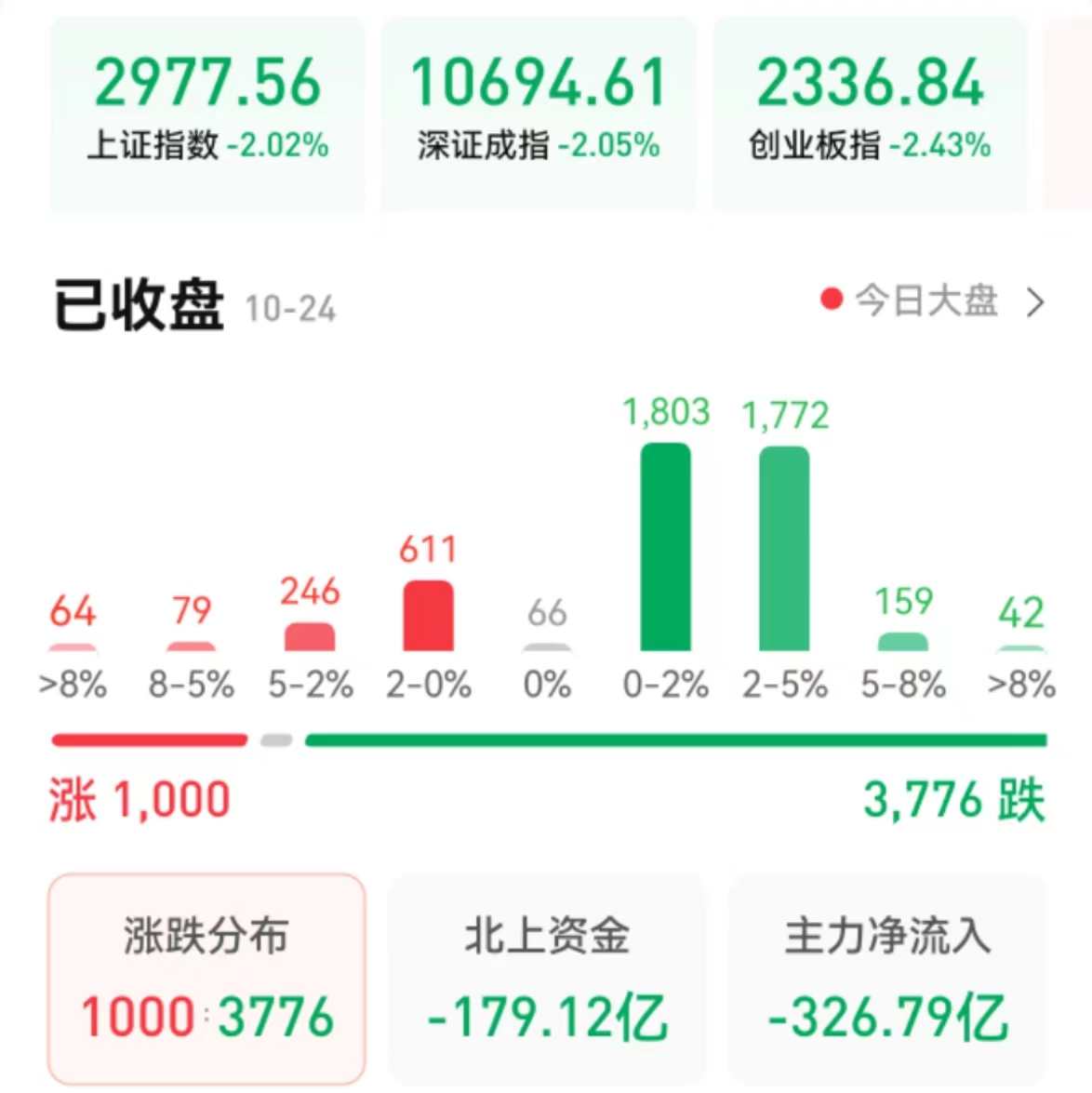Switch to the 主力净流入 tab
The image size is (1092, 1093).
887,978
